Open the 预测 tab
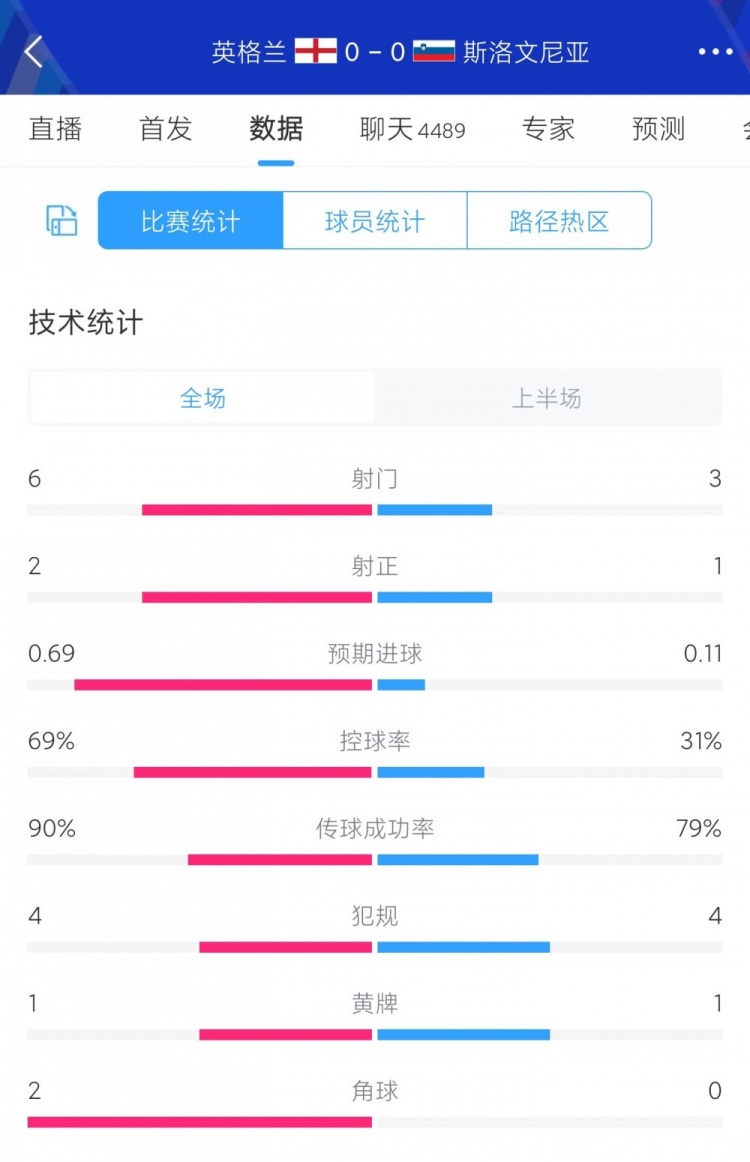This screenshot has height=1162, width=750. point(658,129)
